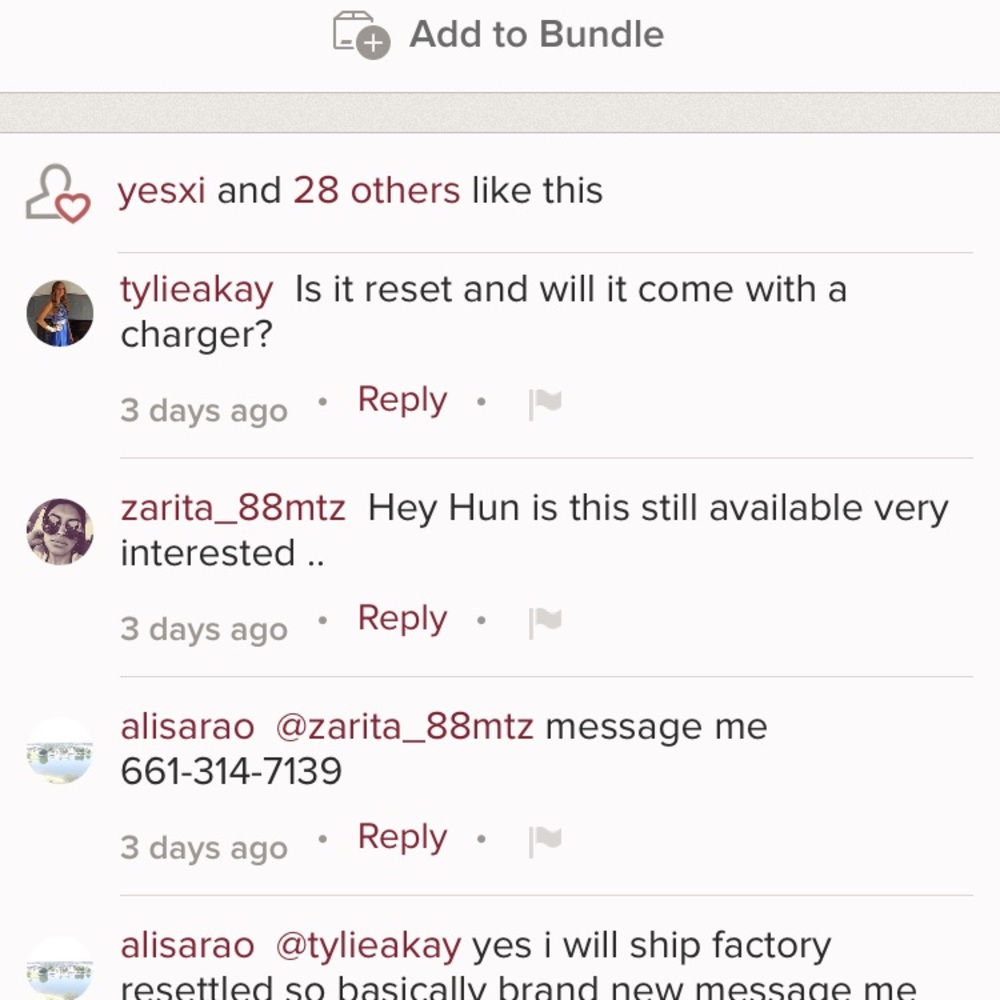Open the @tylieakay mention link
The image size is (1000, 1000).
click(x=367, y=945)
